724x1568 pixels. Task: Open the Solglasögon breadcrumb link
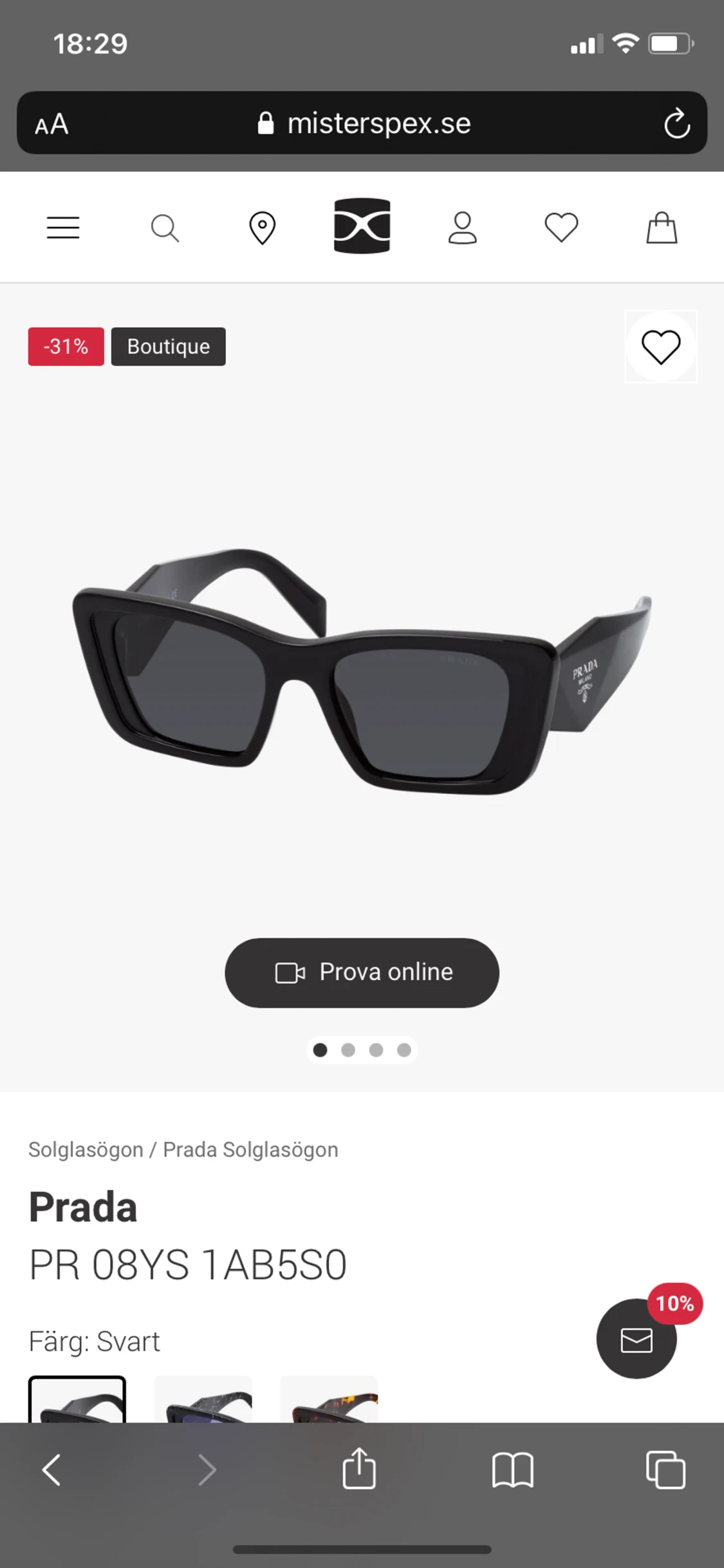click(x=86, y=1149)
